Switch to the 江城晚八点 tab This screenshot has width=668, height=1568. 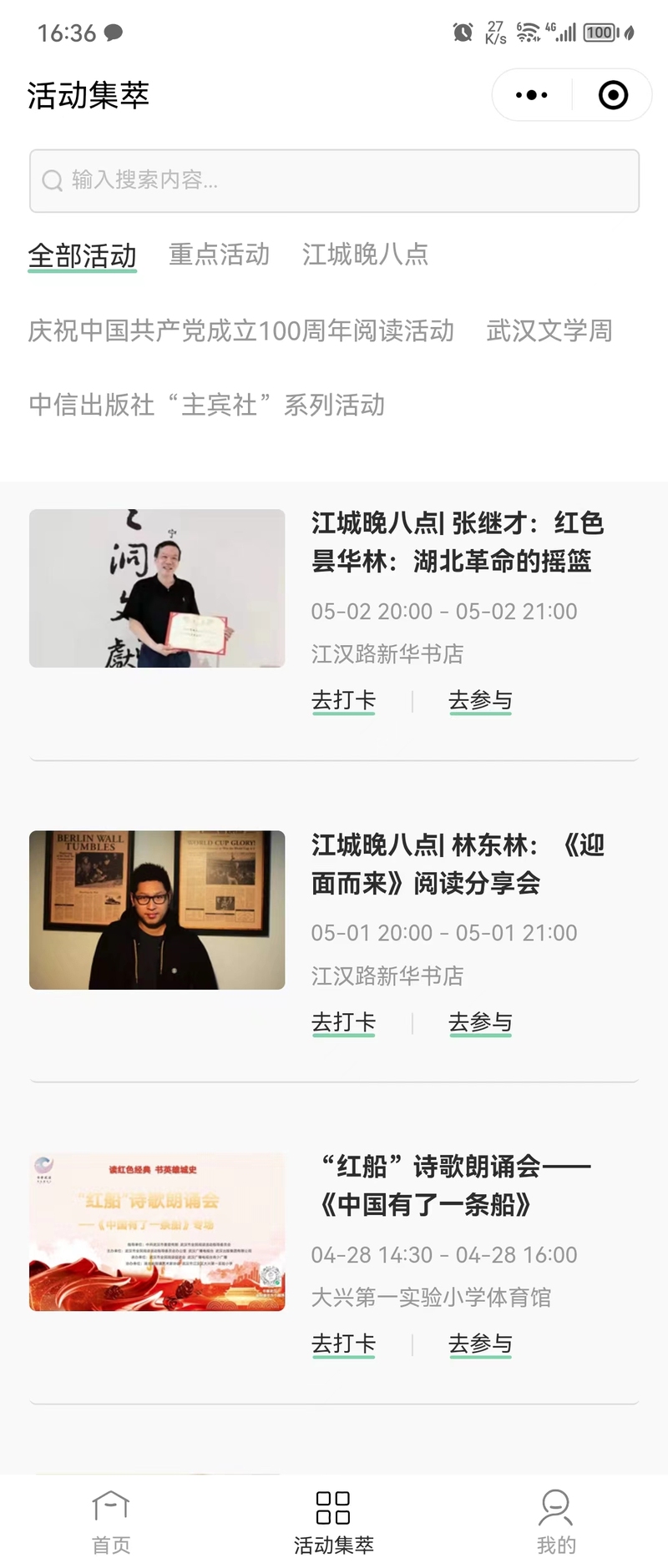(x=365, y=255)
